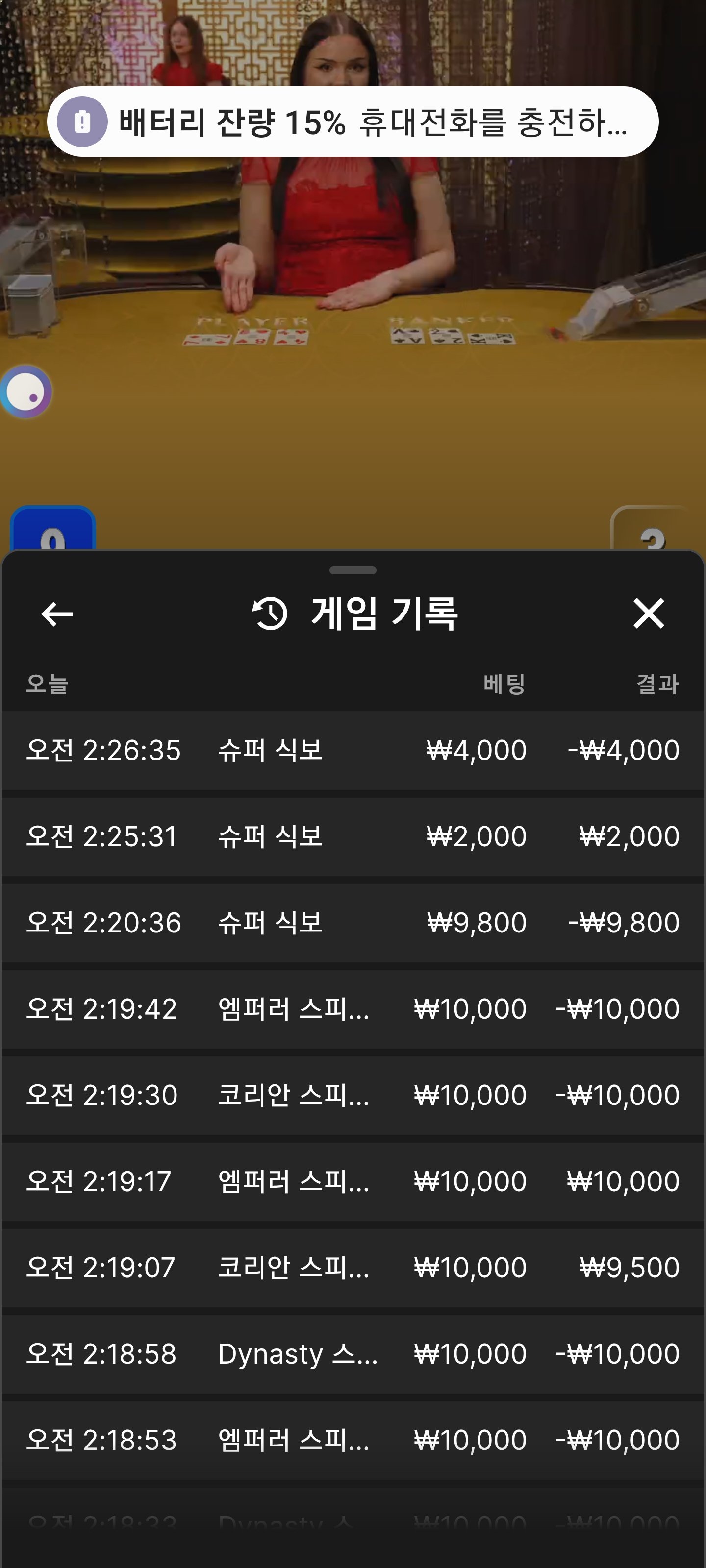Go back from the 게임 기록 panel

tap(57, 613)
